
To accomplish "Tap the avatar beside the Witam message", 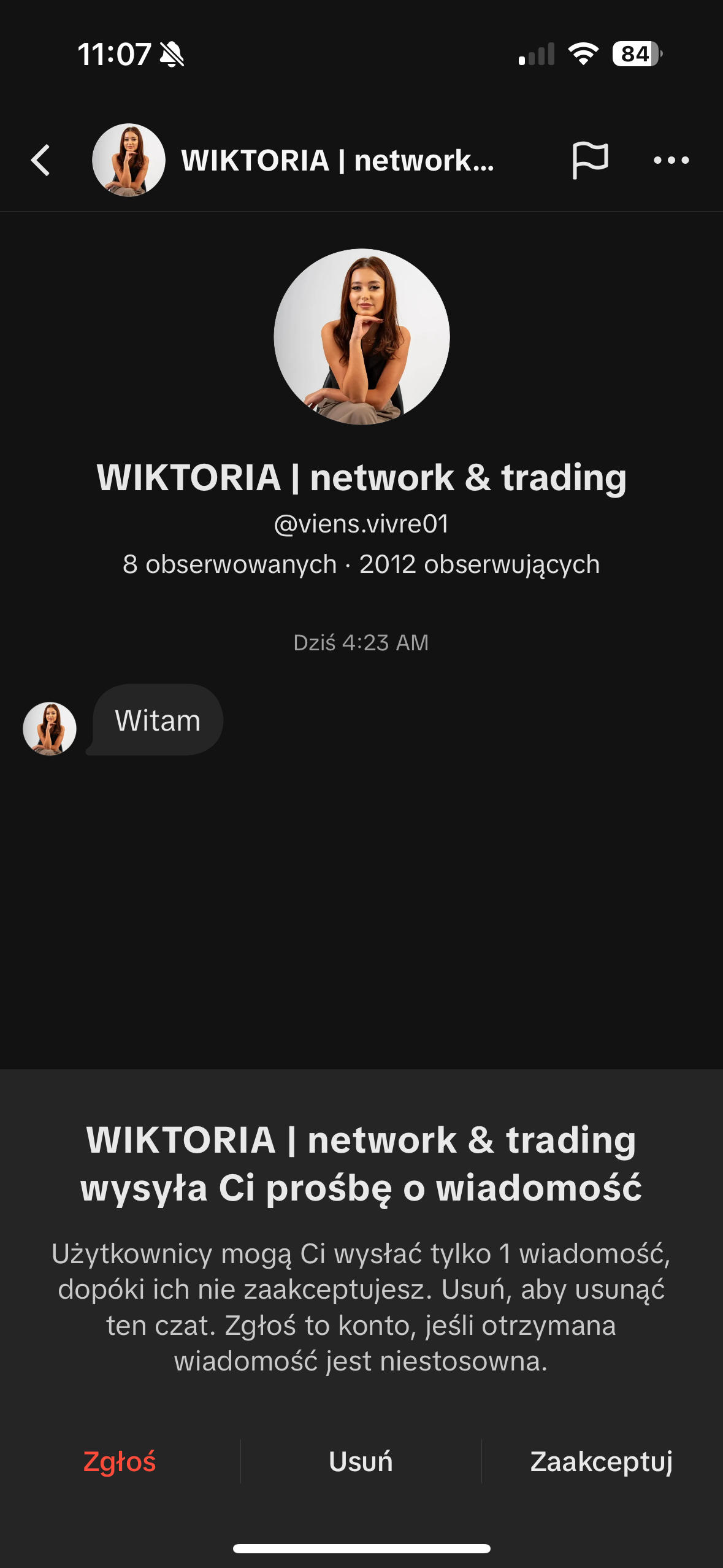I will click(x=50, y=728).
